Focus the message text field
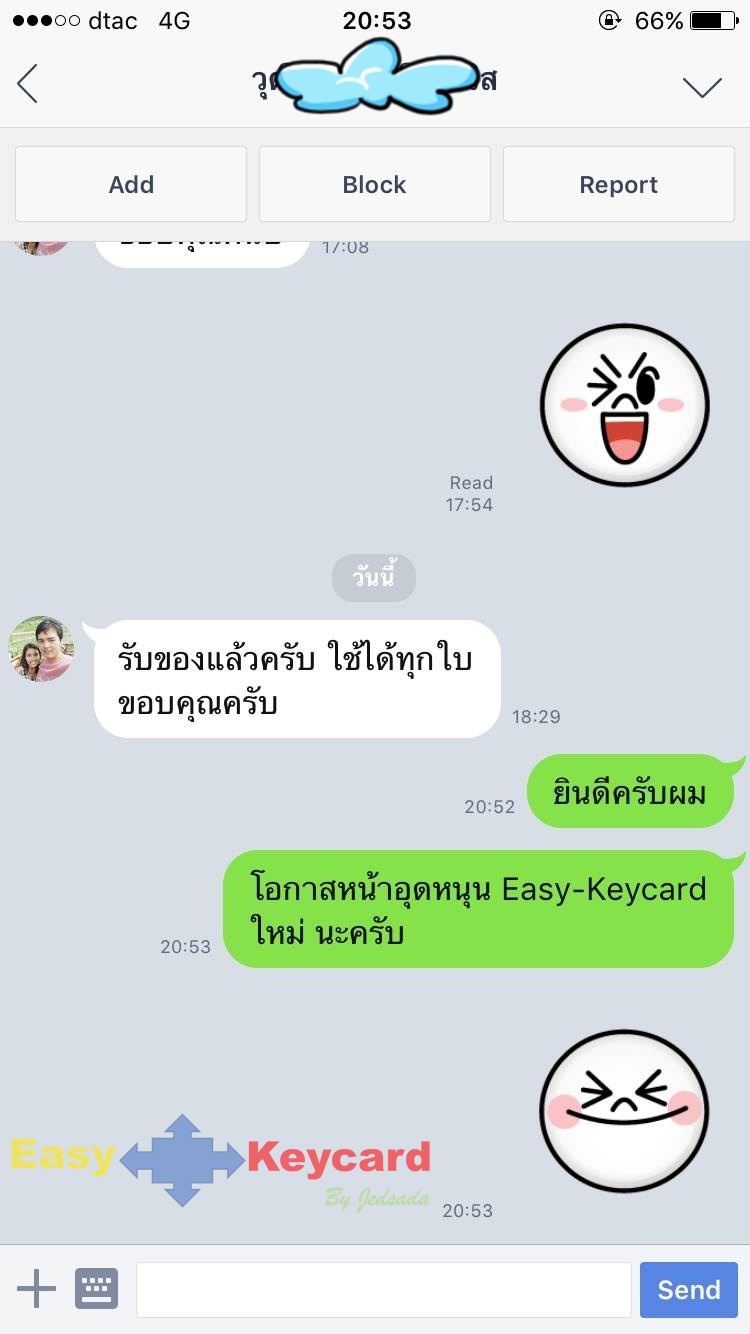750x1334 pixels. (x=383, y=1289)
